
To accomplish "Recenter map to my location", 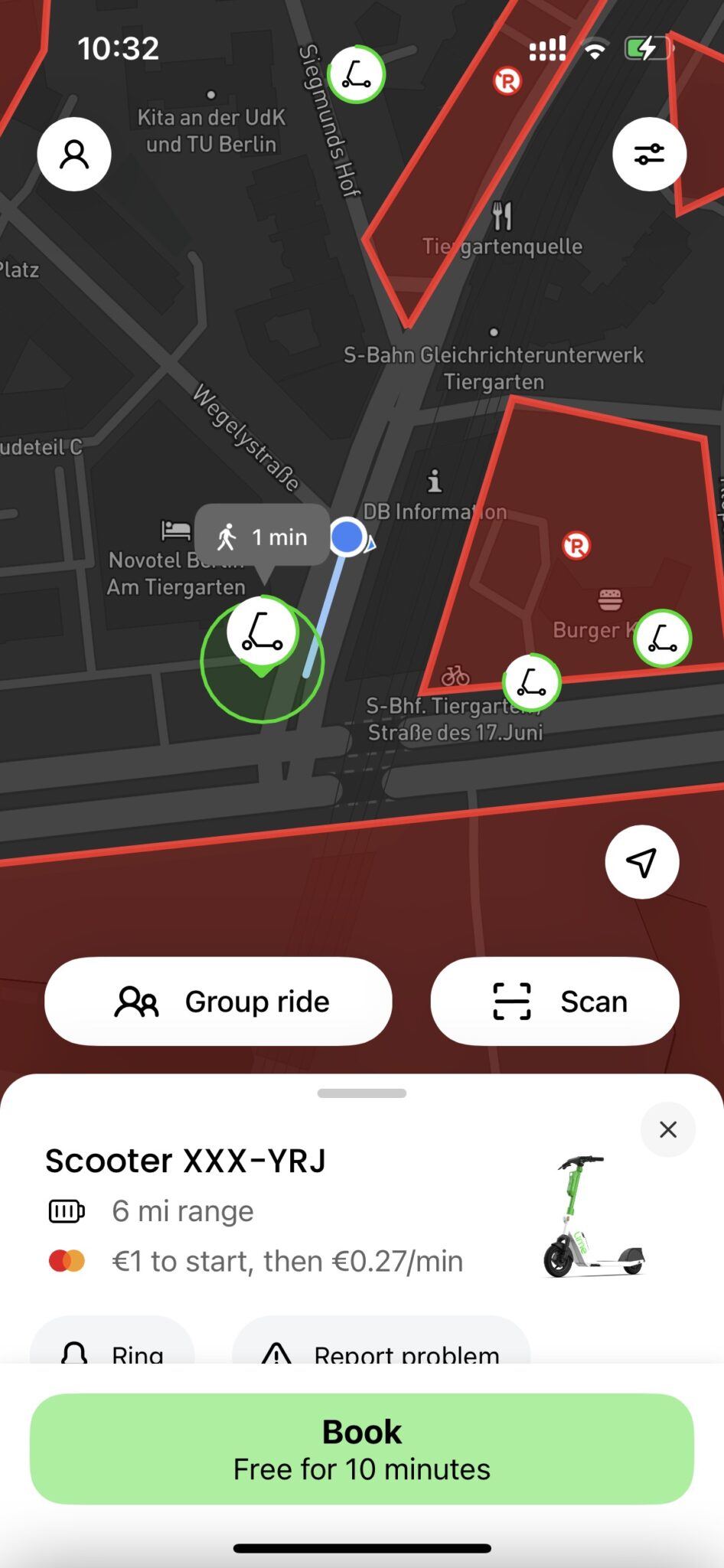I will 642,862.
